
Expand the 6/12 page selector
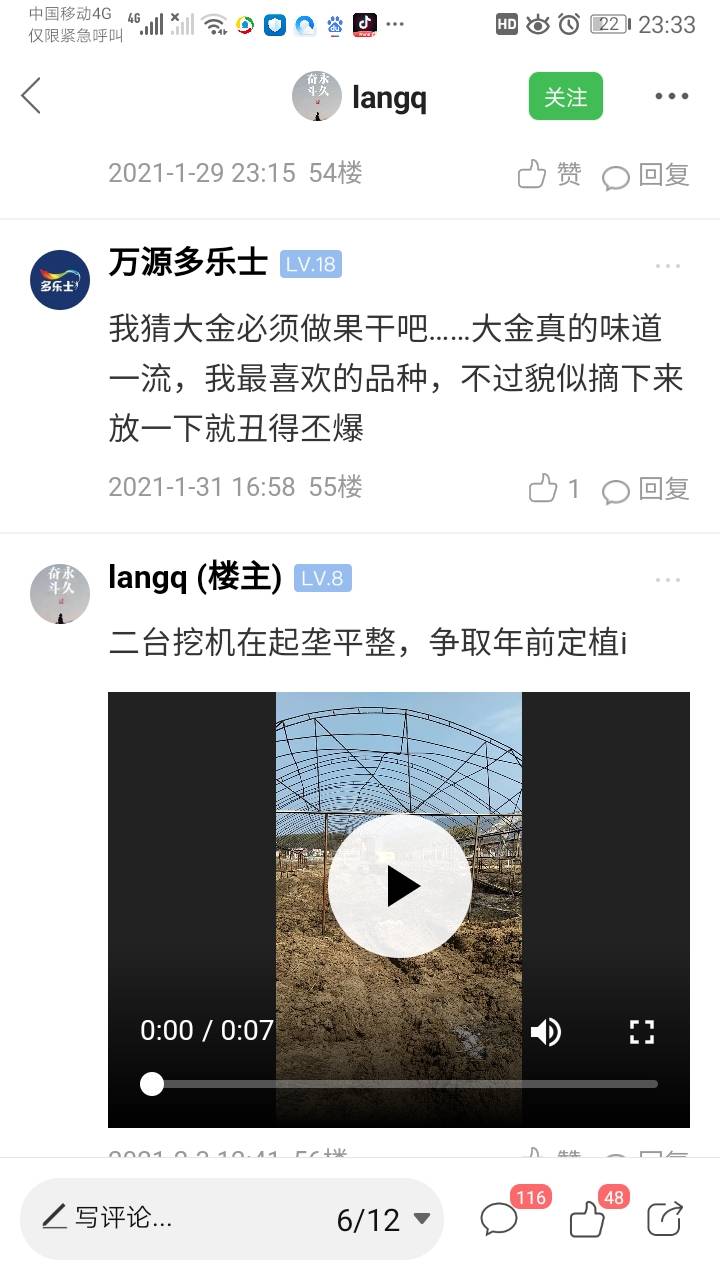click(x=384, y=1219)
